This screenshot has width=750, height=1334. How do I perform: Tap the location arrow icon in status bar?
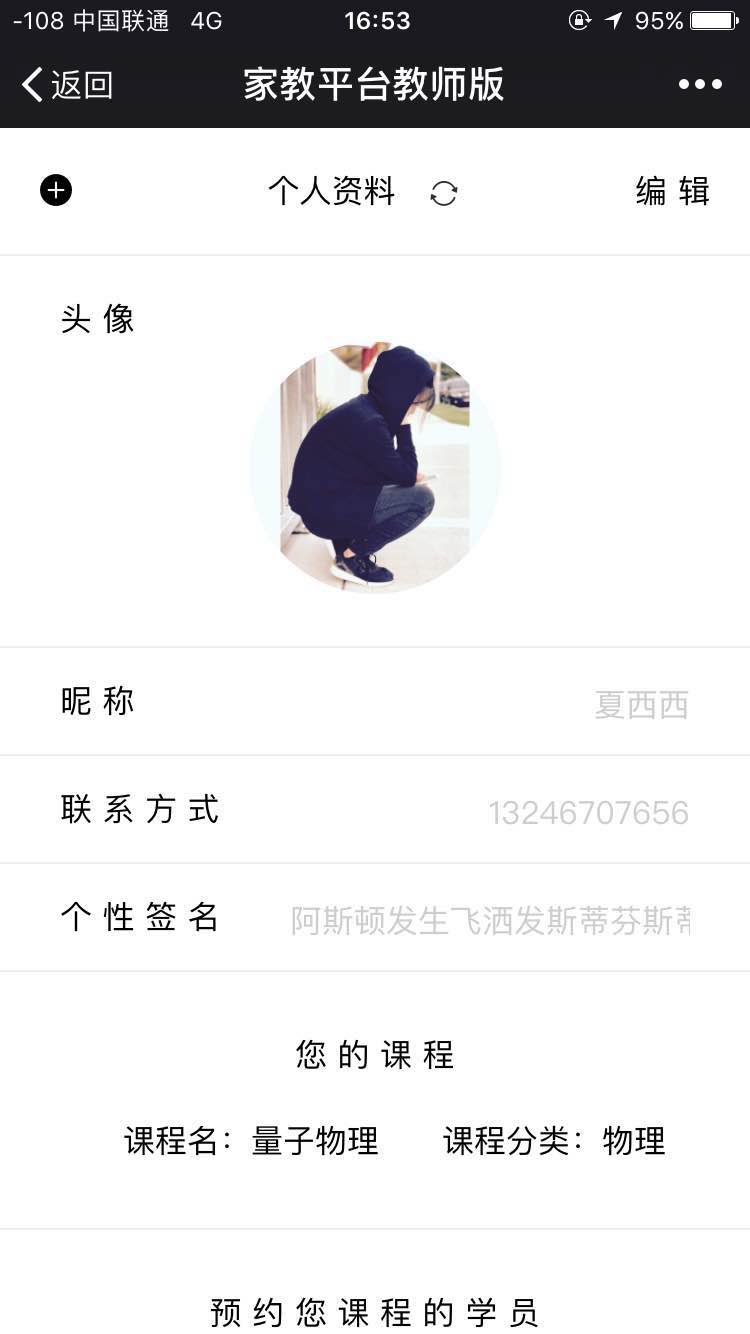pyautogui.click(x=612, y=19)
